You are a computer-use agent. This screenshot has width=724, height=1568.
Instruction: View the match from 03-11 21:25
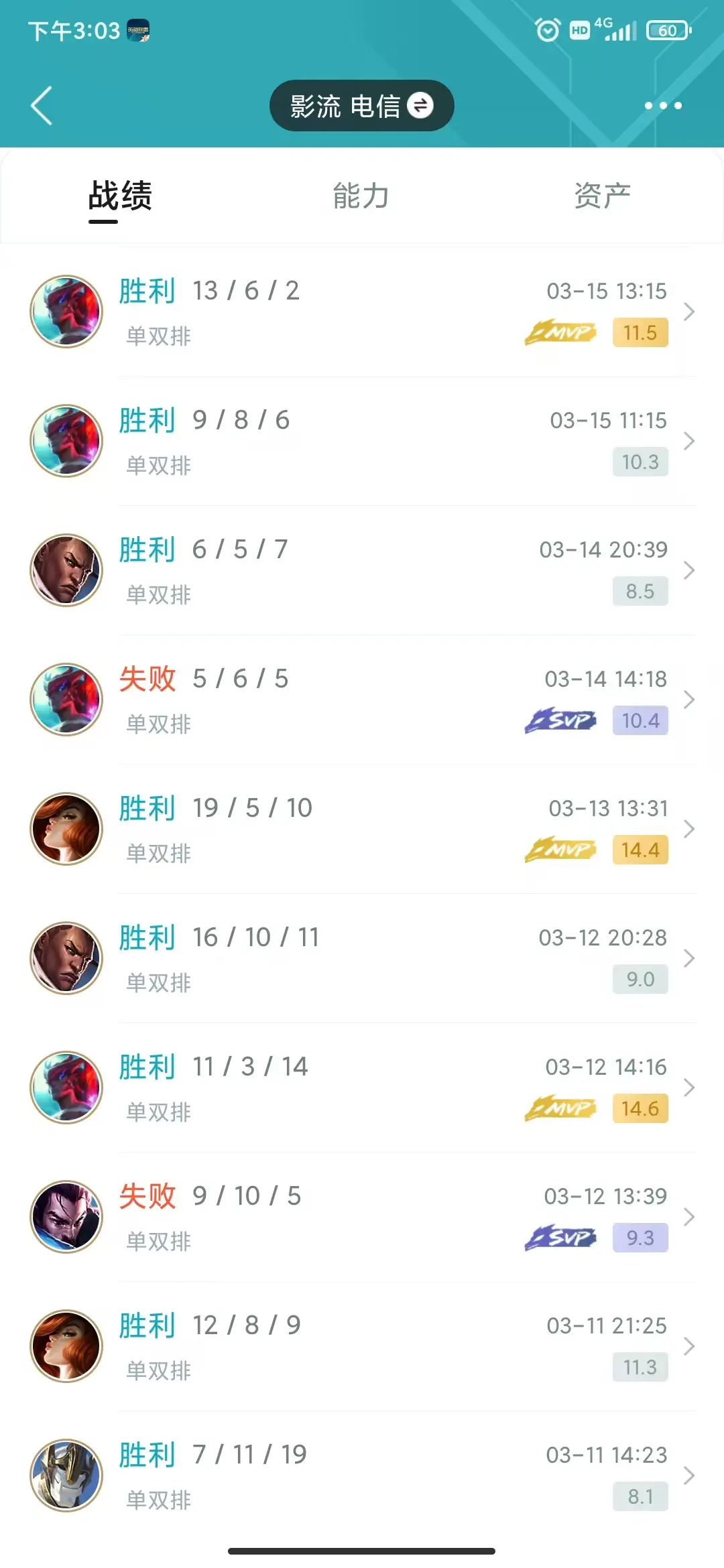coord(362,1346)
